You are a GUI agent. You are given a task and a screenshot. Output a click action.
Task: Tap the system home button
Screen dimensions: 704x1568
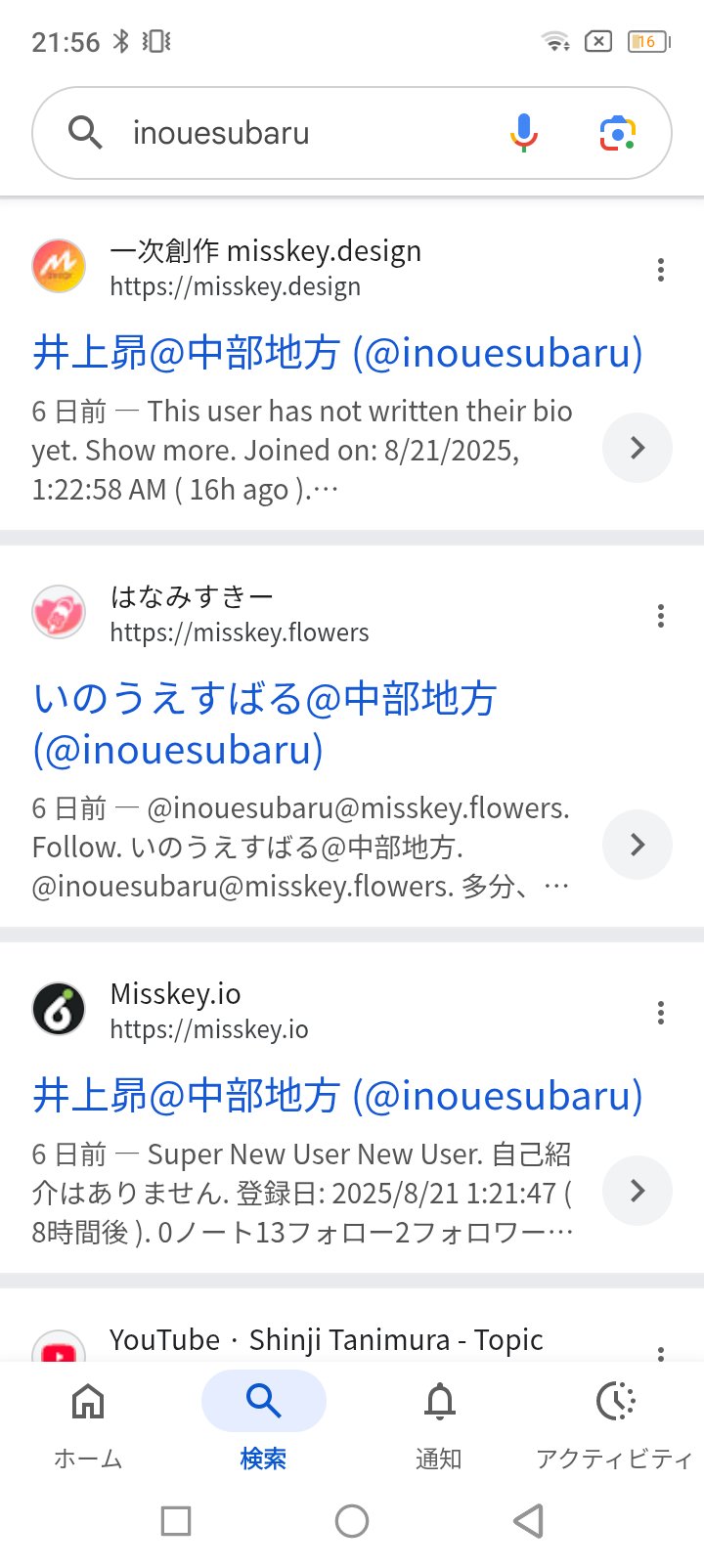pyautogui.click(x=352, y=1521)
